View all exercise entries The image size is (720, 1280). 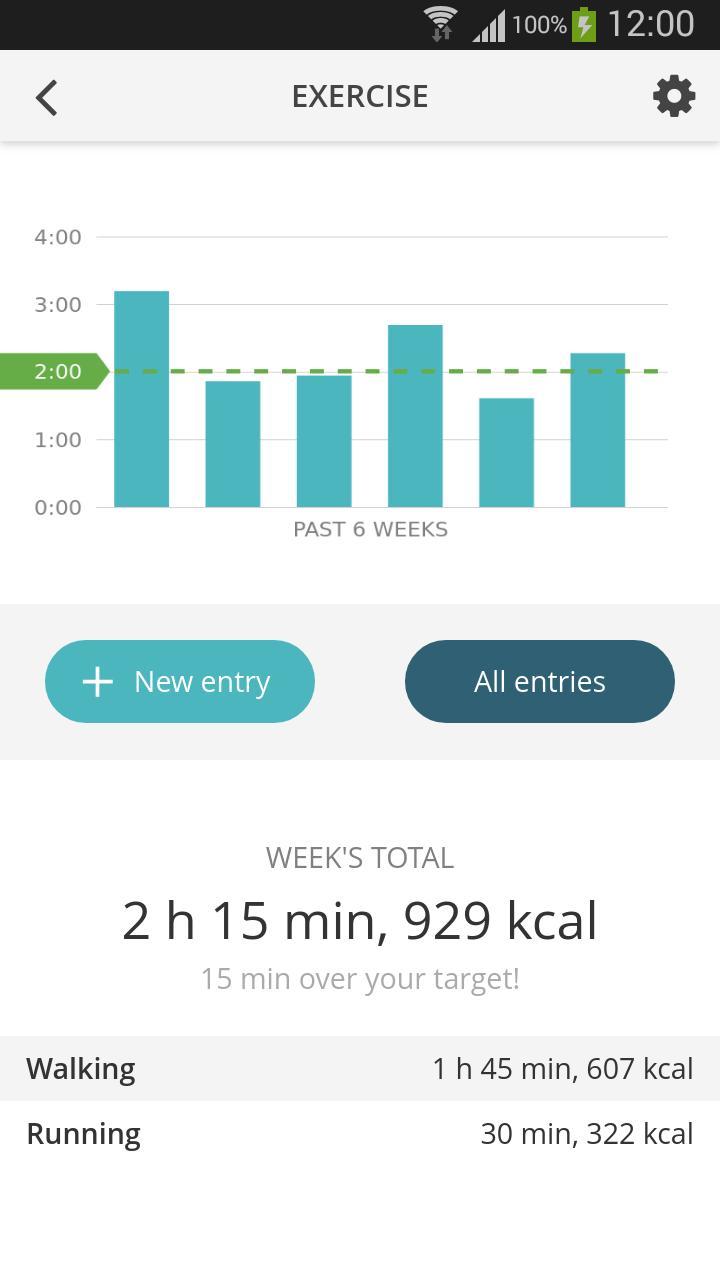pyautogui.click(x=540, y=681)
